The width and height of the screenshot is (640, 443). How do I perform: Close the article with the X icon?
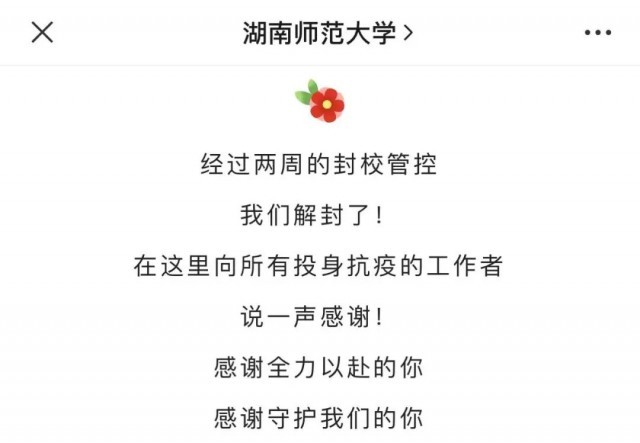pyautogui.click(x=42, y=32)
